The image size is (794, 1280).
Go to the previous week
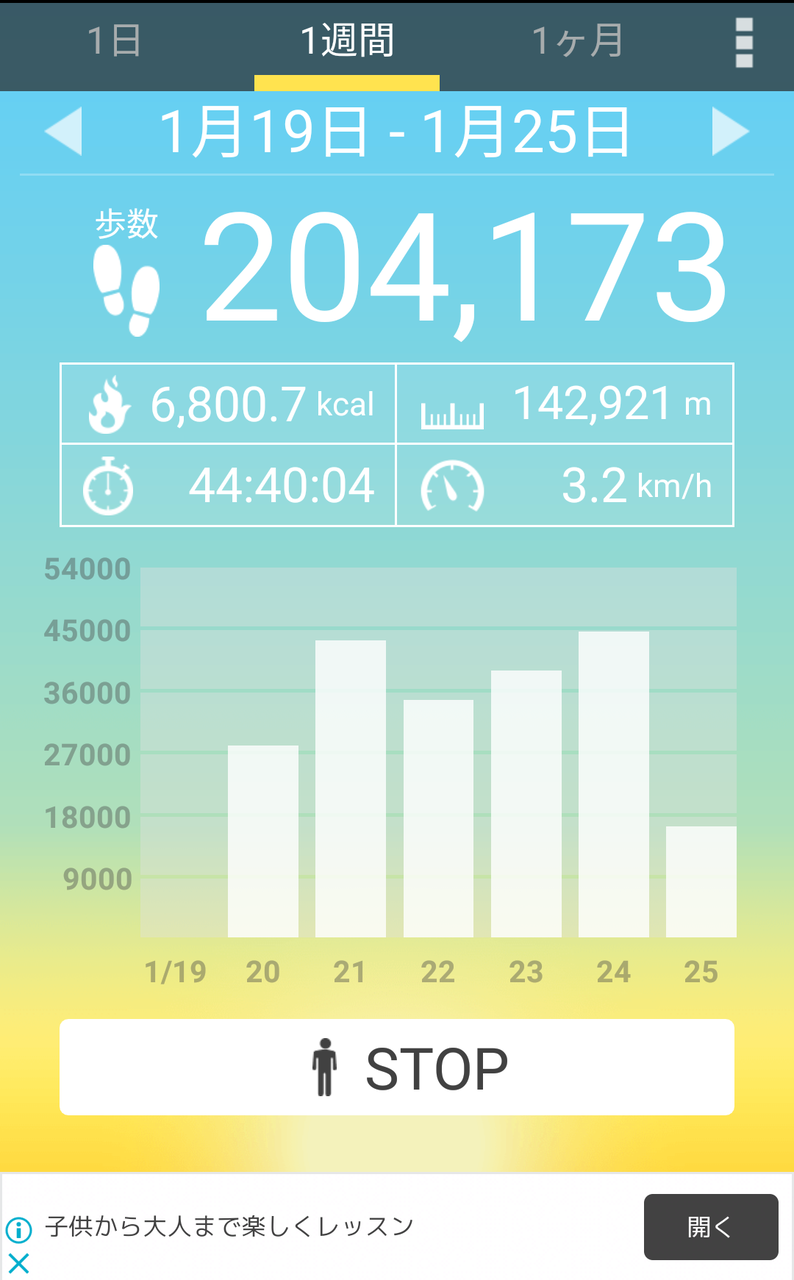pyautogui.click(x=64, y=132)
